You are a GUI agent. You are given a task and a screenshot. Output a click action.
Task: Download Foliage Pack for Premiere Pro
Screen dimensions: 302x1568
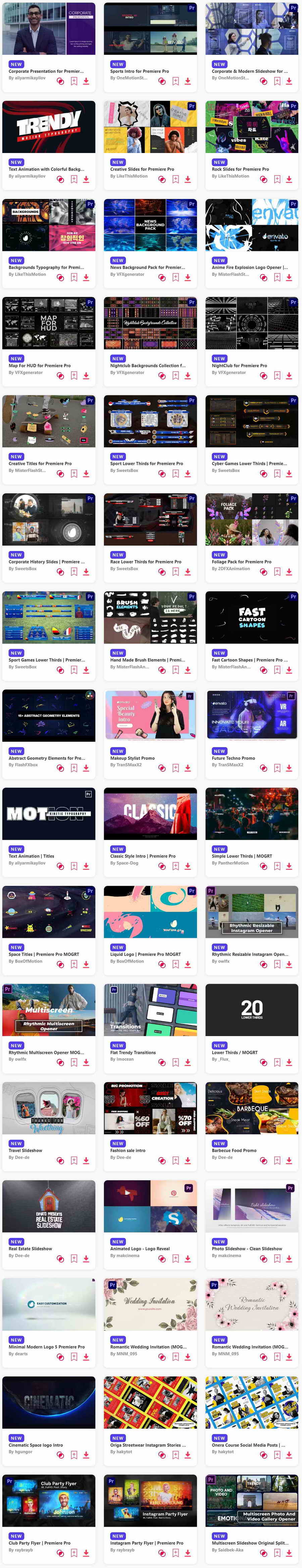point(289,572)
